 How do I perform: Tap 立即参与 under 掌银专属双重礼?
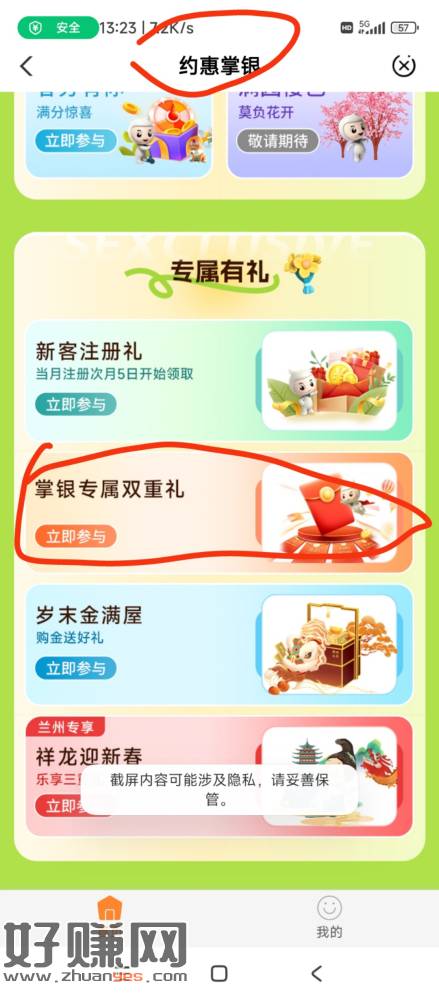point(76,536)
